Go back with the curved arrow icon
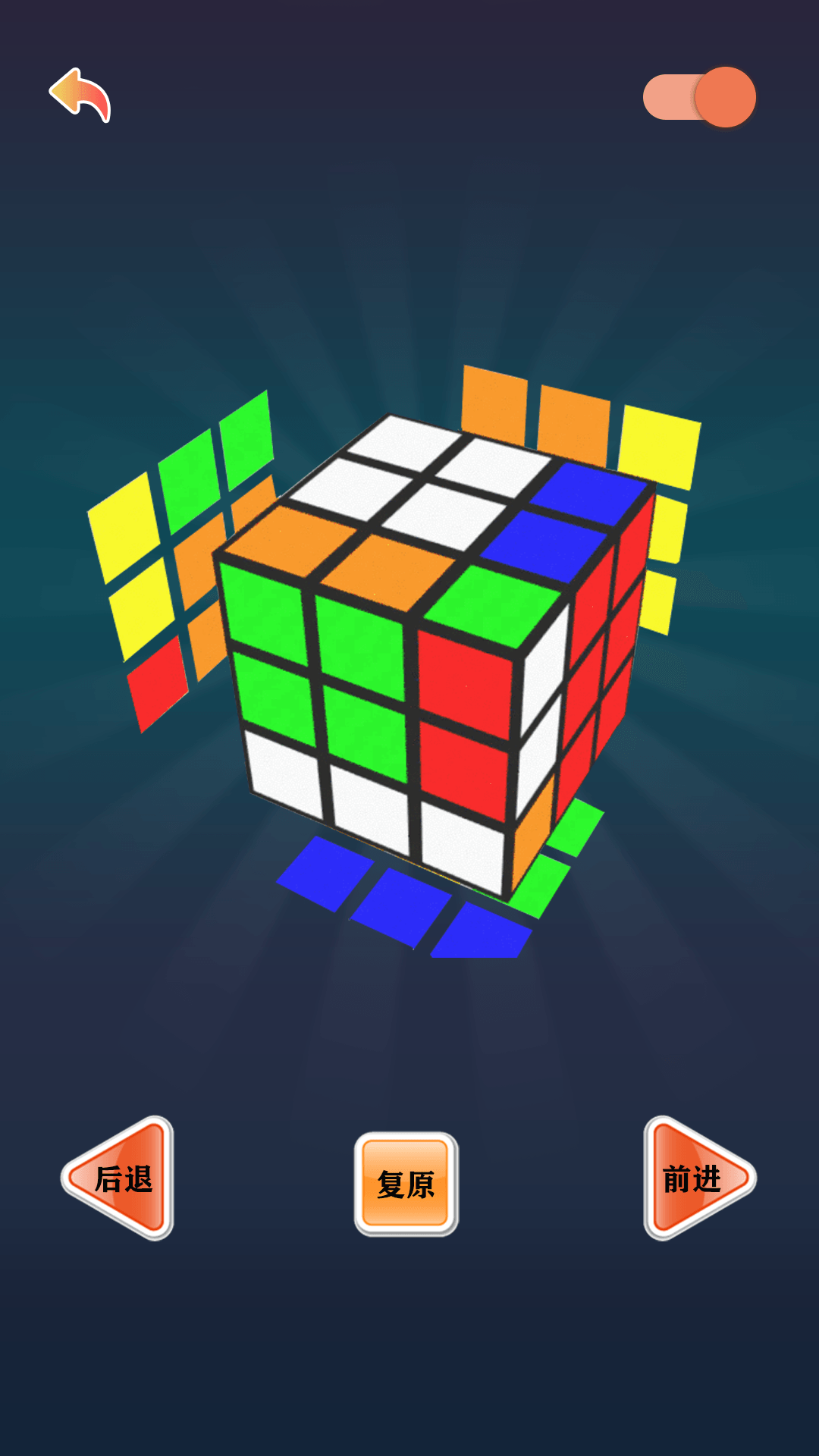Viewport: 819px width, 1456px height. click(81, 95)
